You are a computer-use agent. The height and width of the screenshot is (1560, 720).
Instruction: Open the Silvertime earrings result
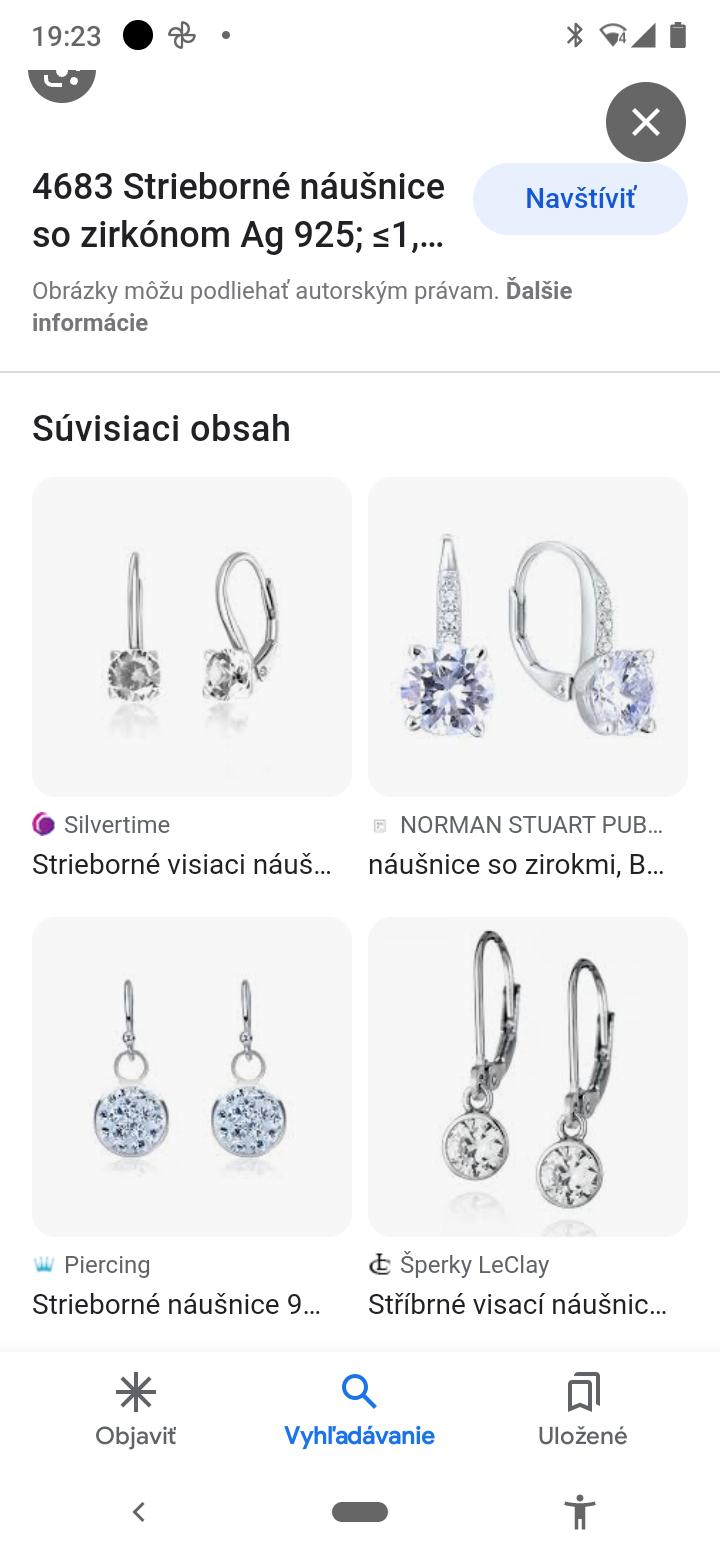click(x=192, y=637)
